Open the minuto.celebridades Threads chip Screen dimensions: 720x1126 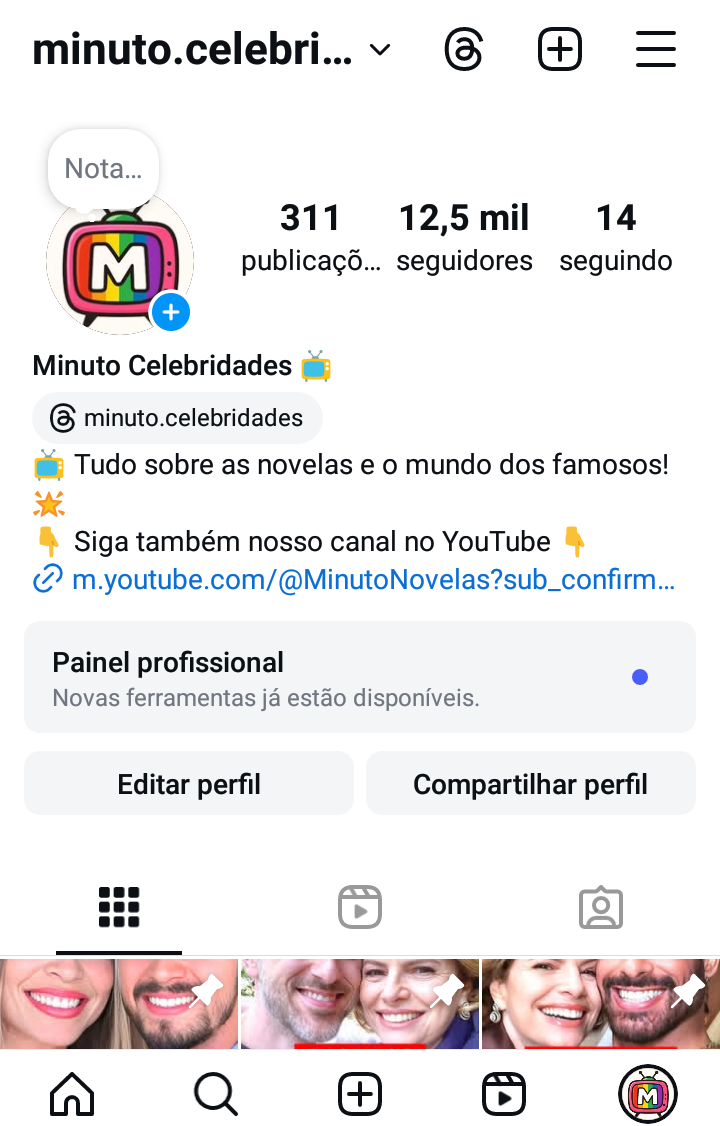(177, 417)
